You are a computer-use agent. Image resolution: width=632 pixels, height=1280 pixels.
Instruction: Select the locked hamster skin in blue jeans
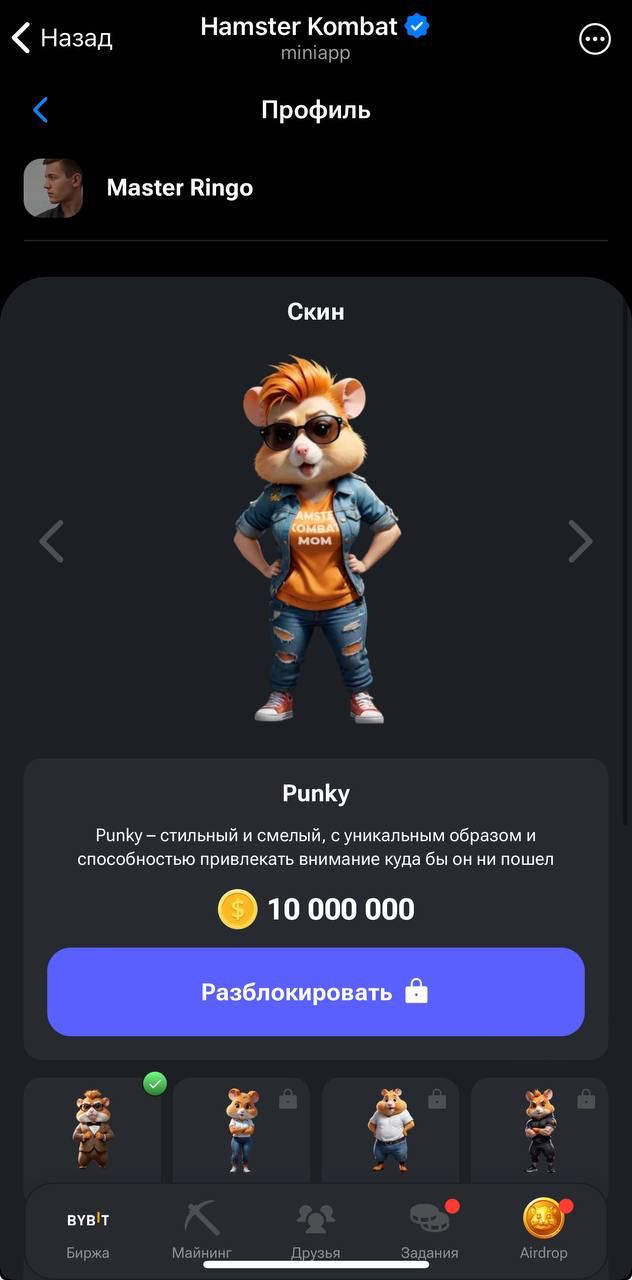pyautogui.click(x=241, y=1128)
